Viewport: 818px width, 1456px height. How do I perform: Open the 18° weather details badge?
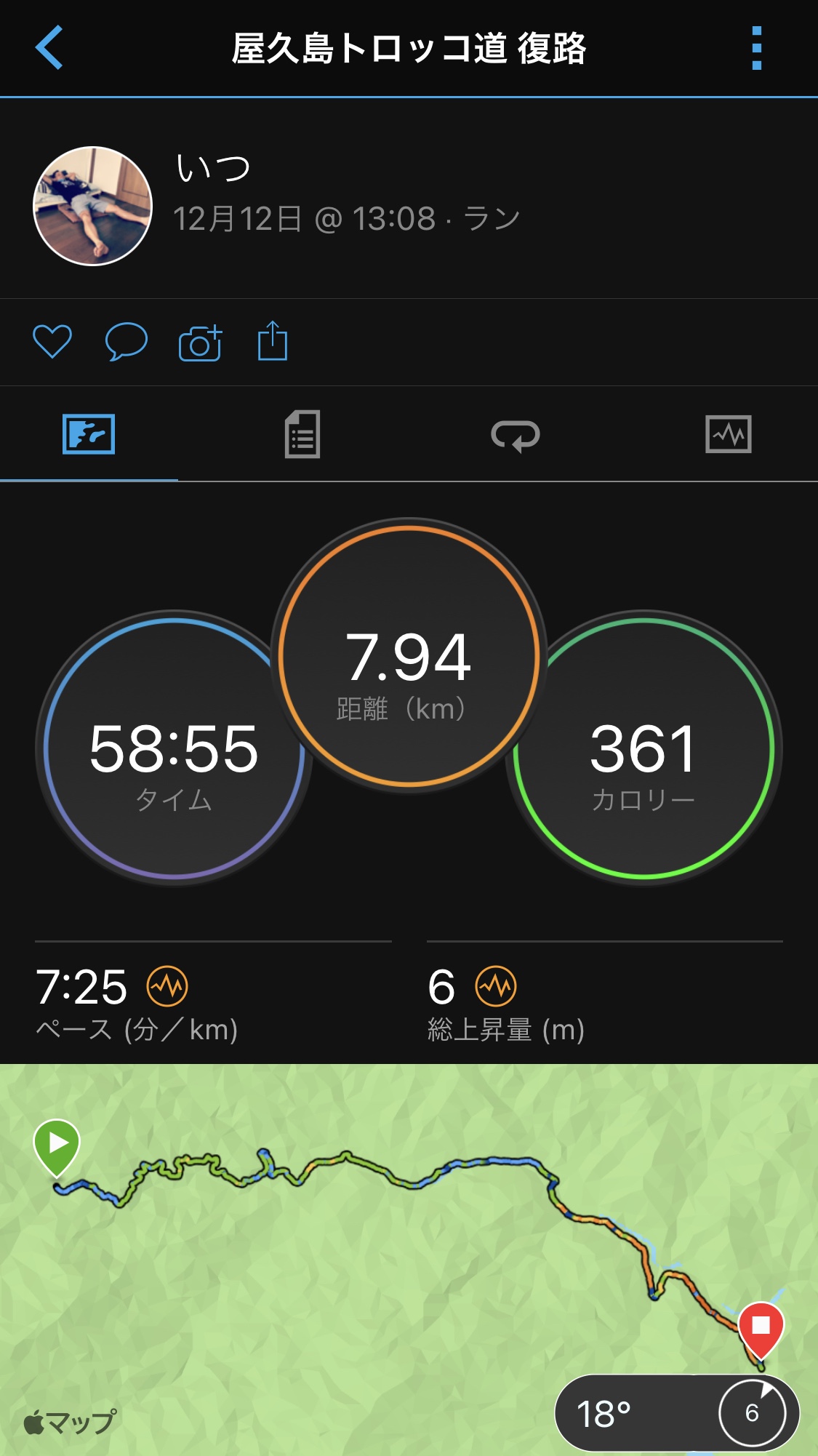pos(676,1413)
